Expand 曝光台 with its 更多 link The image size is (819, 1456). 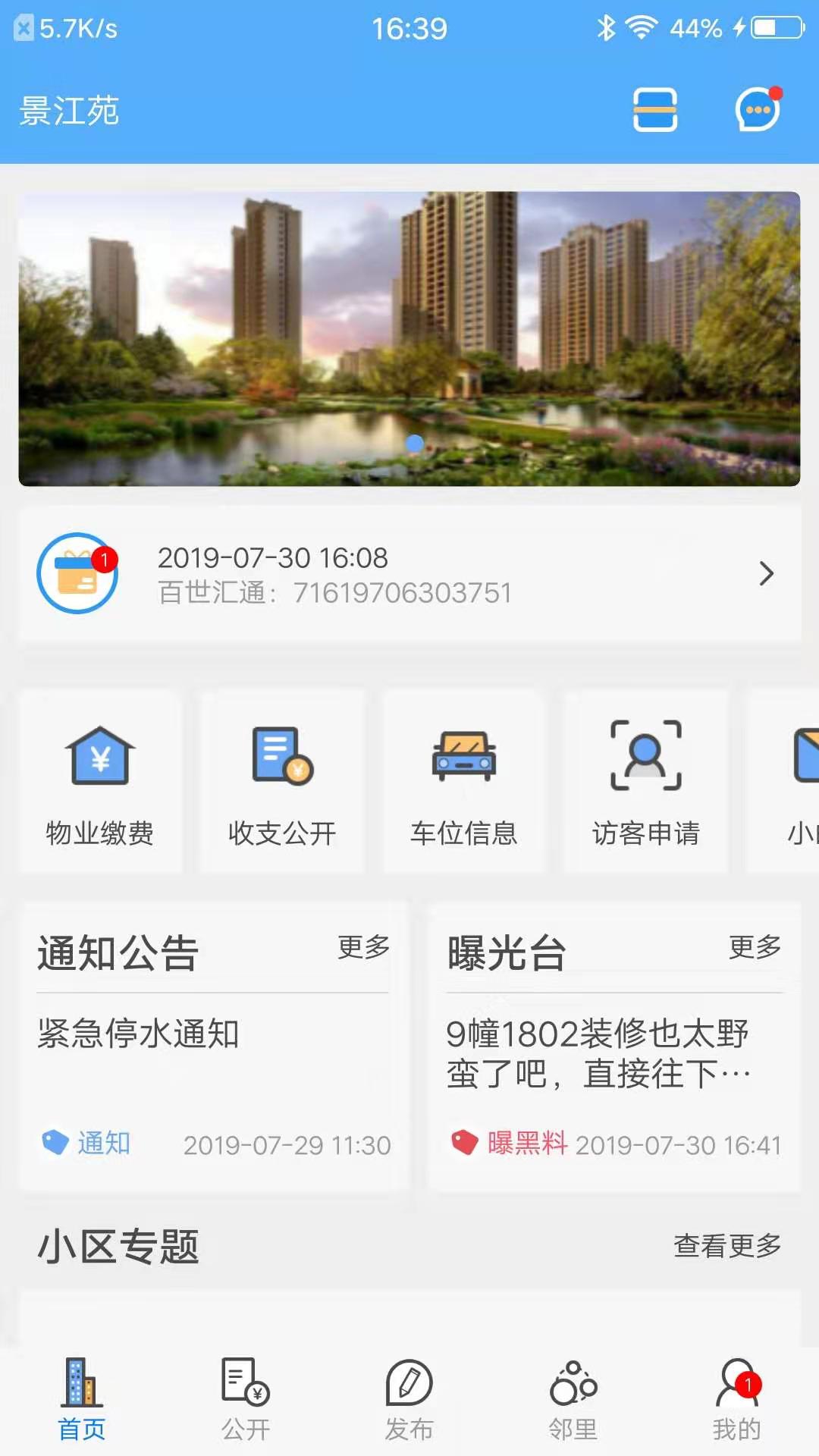(755, 947)
